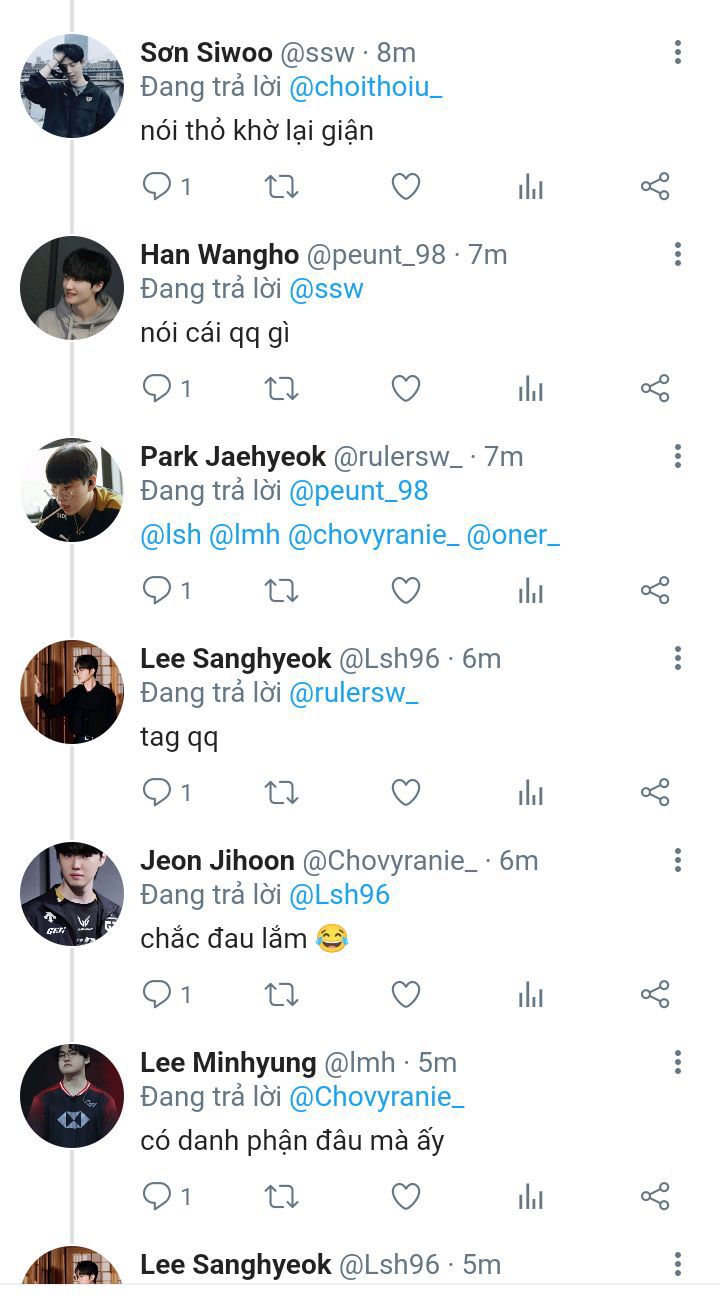View analytics for Park Jaehyeok's tweet

tap(530, 590)
